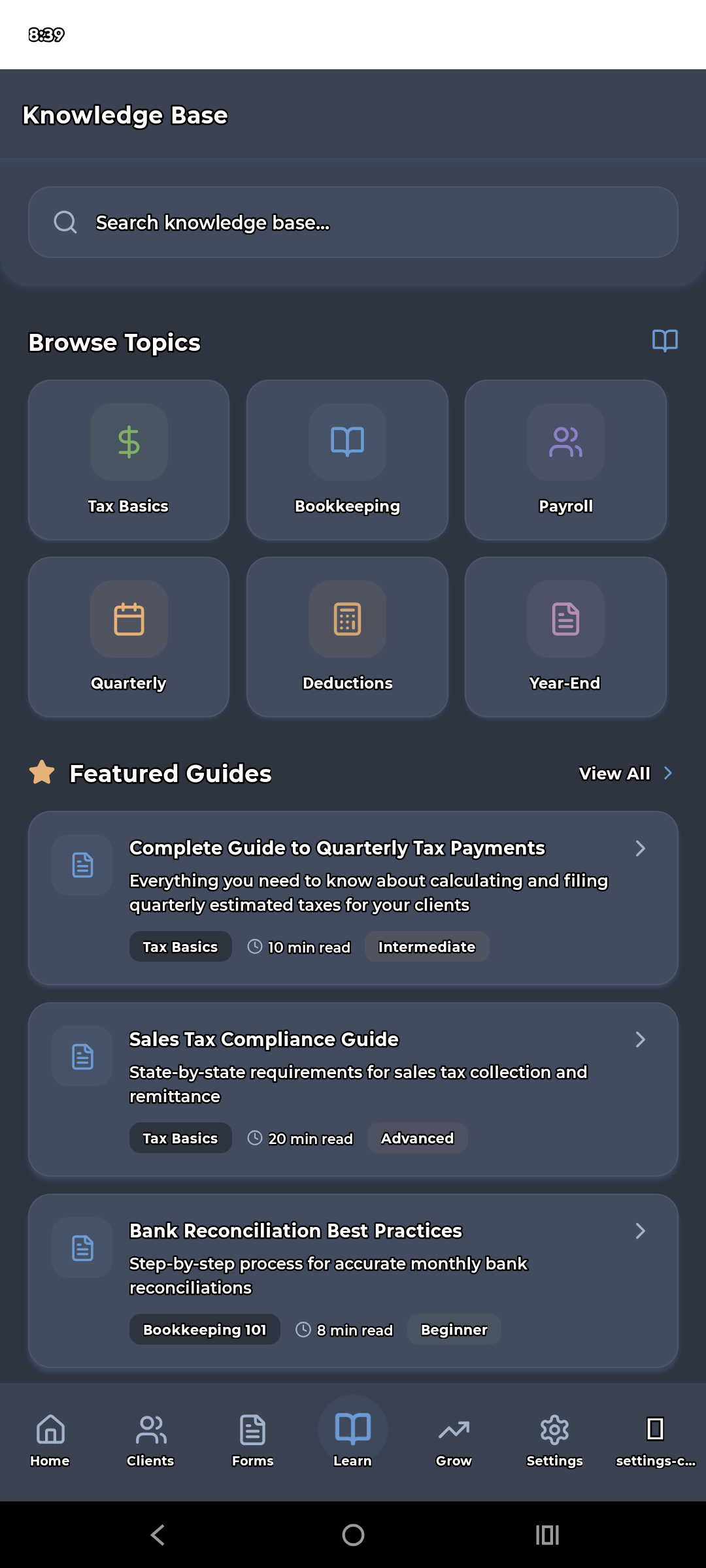Open the Year-End topic tile

click(x=565, y=637)
